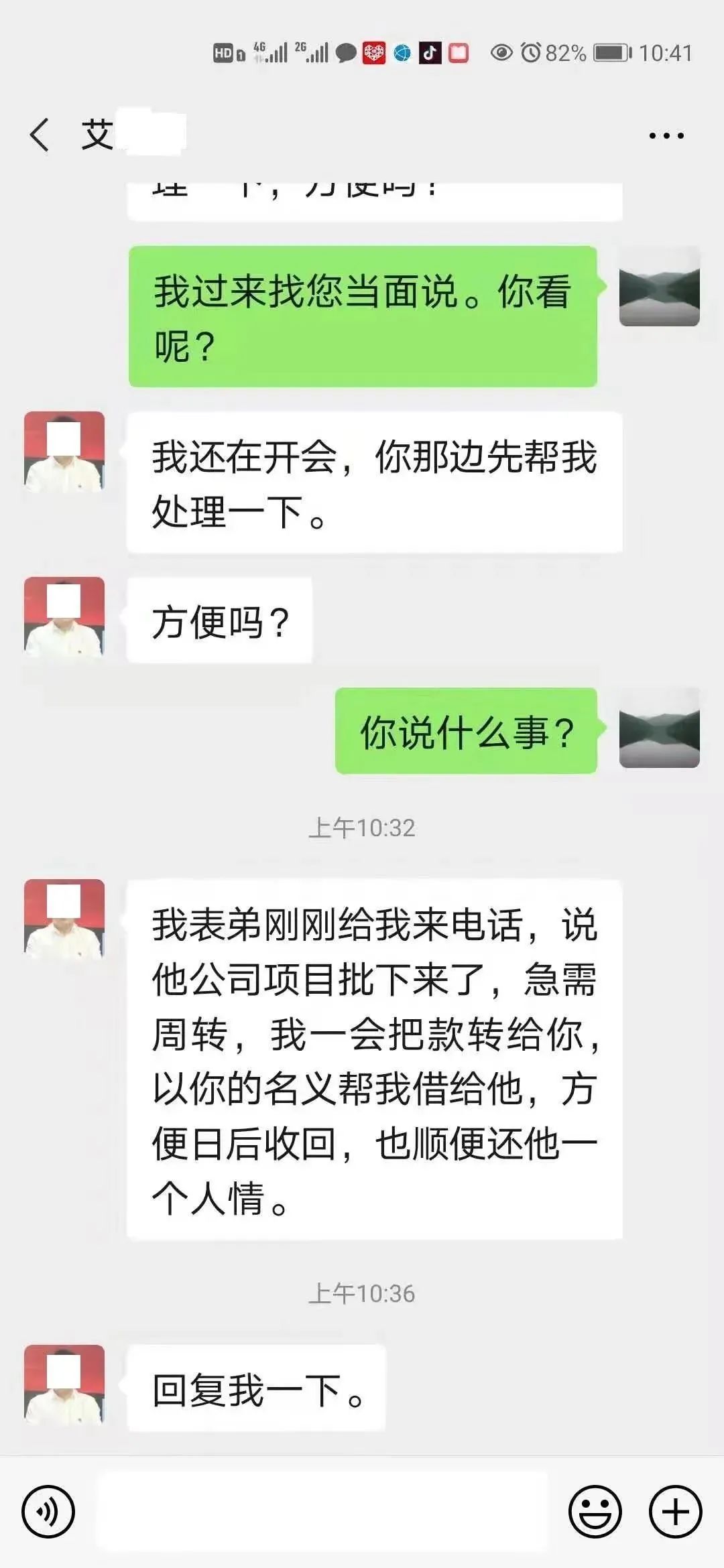724x1568 pixels.
Task: Switch to voice message input
Action: pyautogui.click(x=48, y=1511)
